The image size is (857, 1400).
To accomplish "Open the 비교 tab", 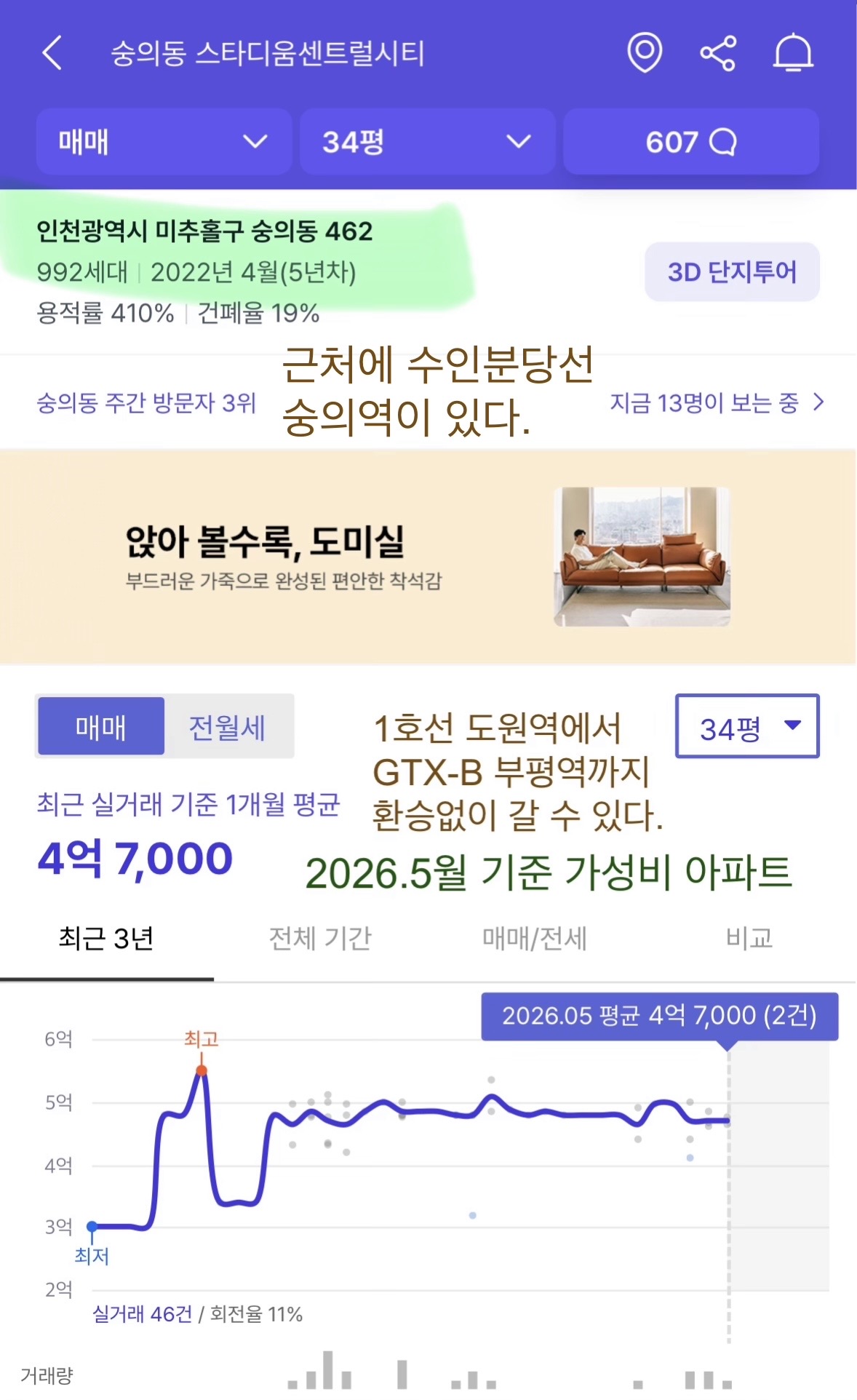I will tap(749, 939).
